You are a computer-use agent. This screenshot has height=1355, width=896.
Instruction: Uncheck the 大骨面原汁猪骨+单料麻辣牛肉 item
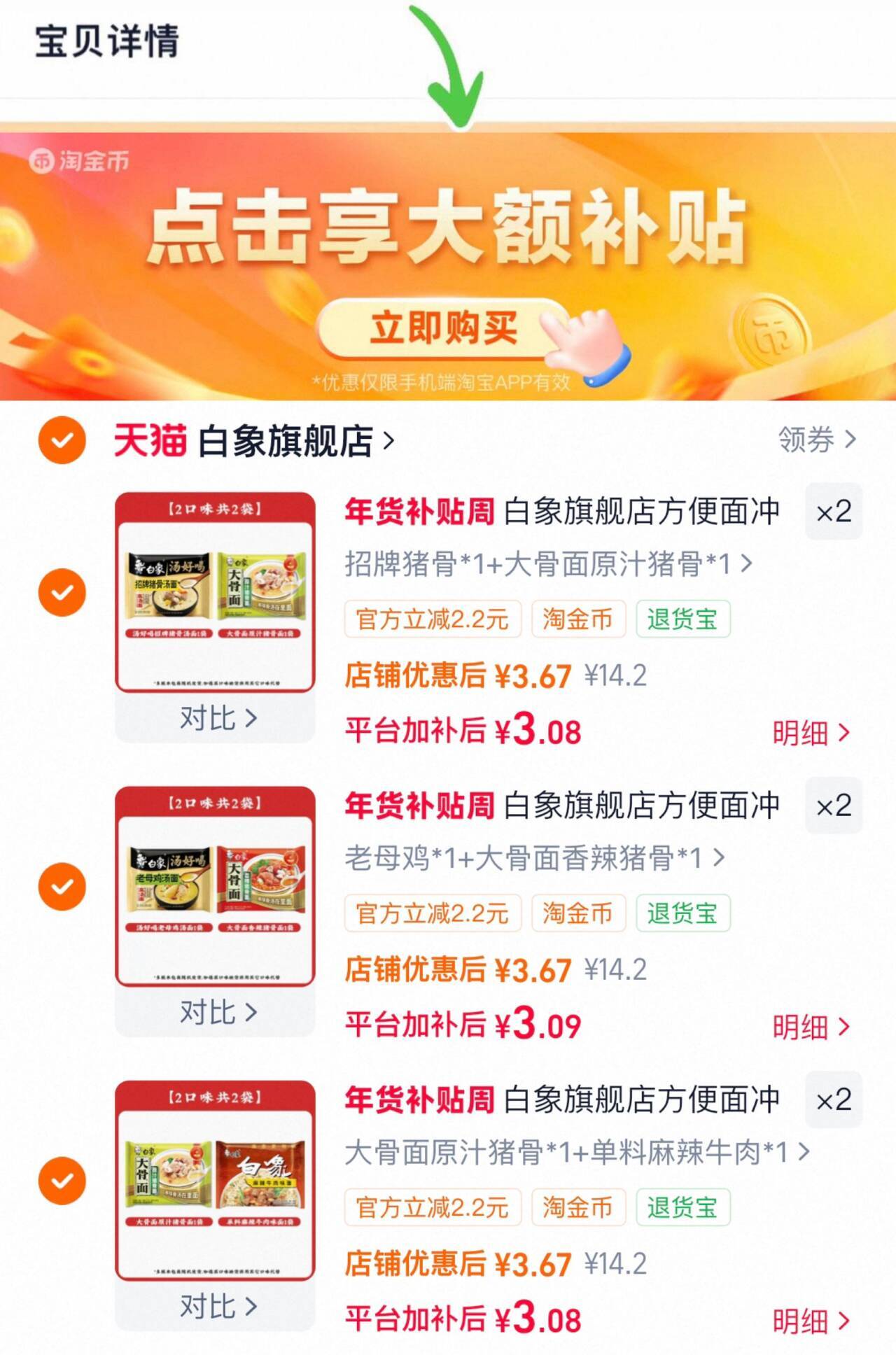click(62, 1180)
